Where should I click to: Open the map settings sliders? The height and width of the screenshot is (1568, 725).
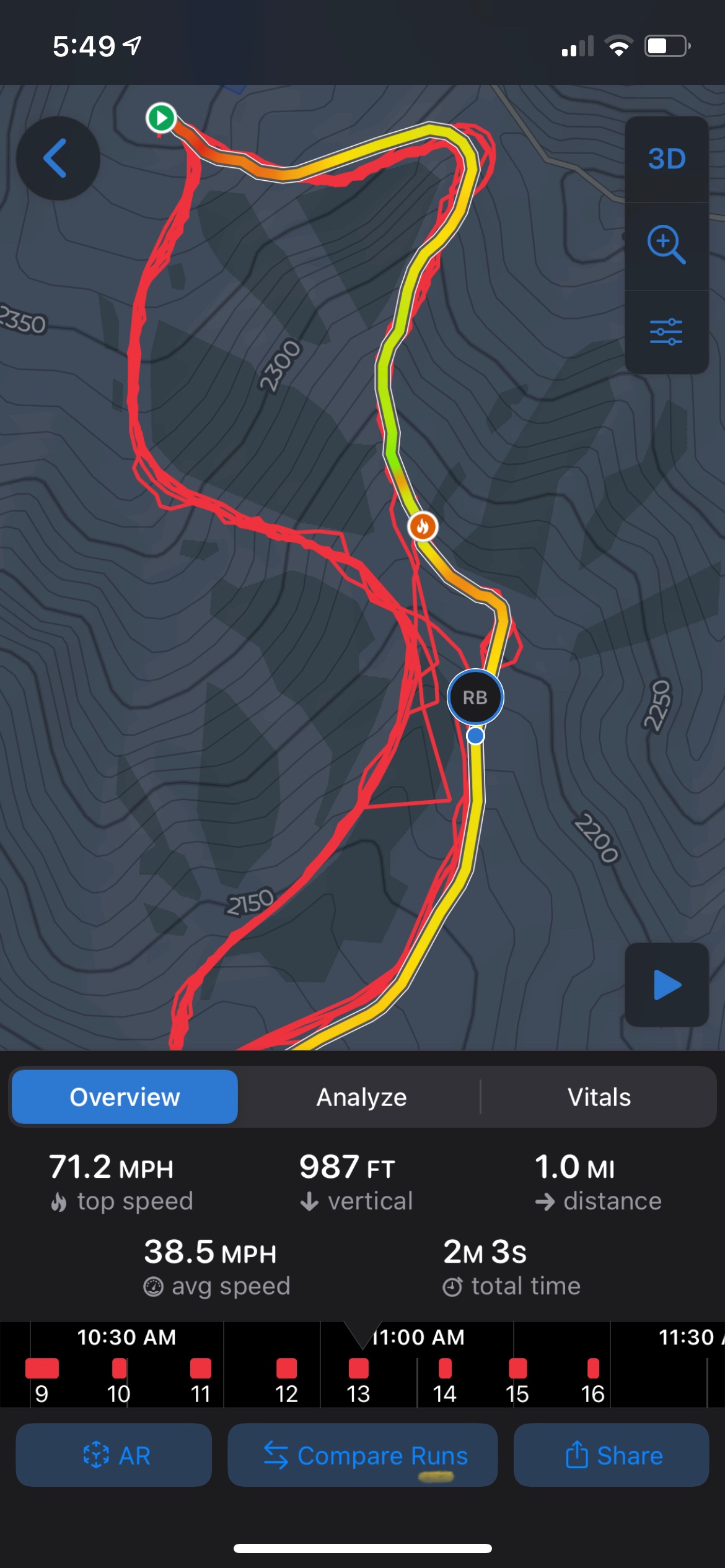[x=666, y=331]
